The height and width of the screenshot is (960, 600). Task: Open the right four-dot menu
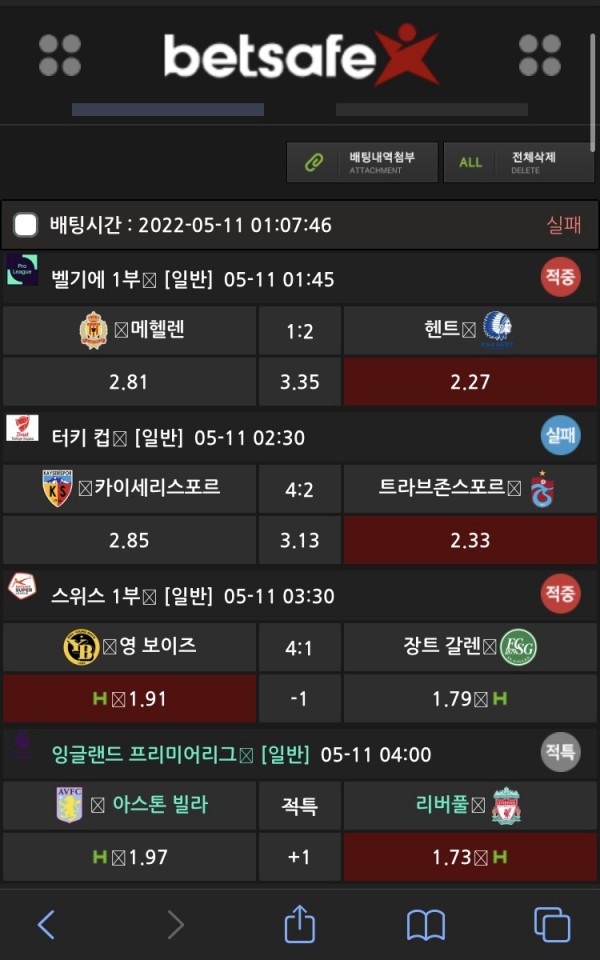[x=540, y=55]
